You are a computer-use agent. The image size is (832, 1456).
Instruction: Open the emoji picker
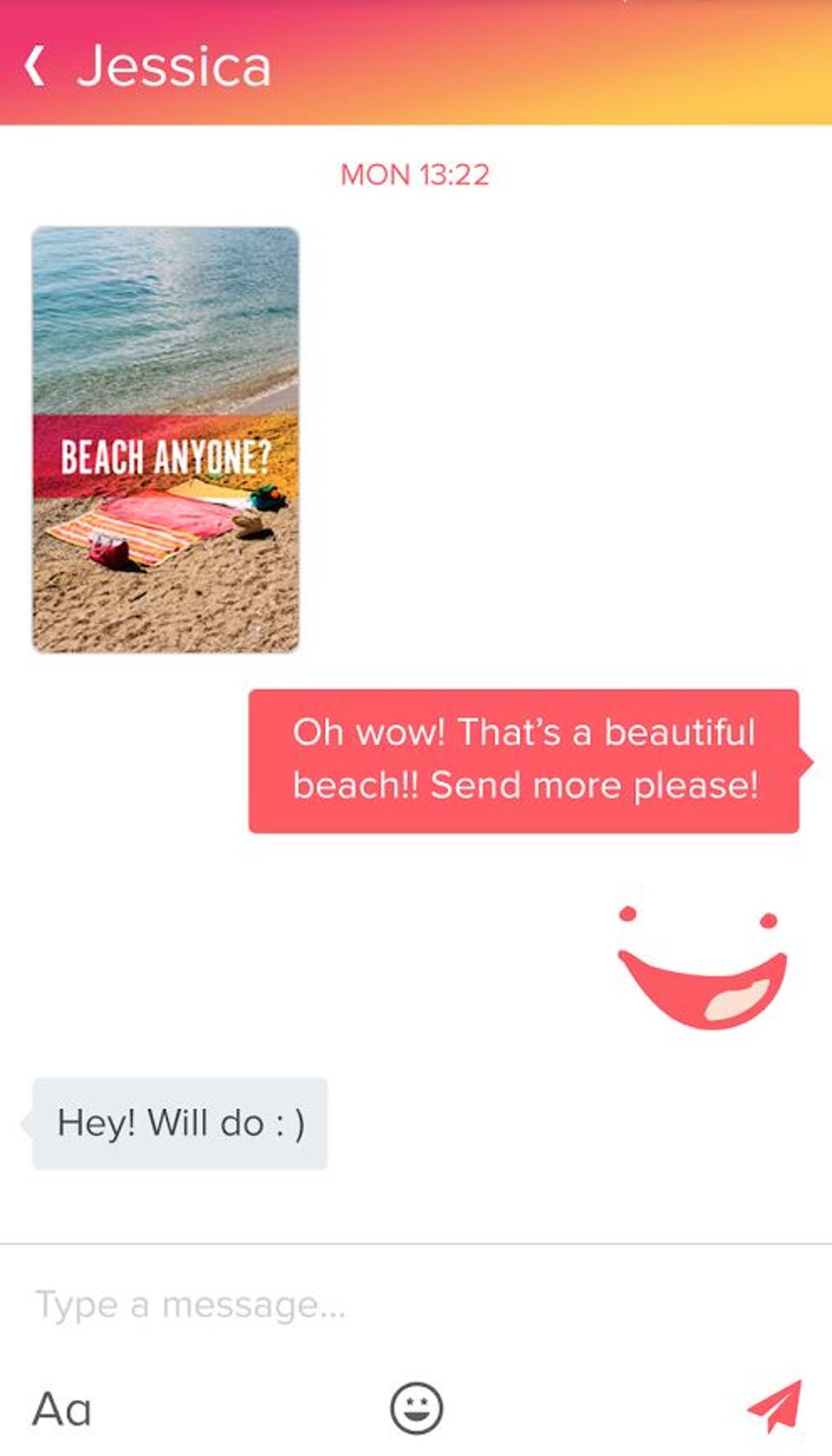click(x=416, y=1408)
